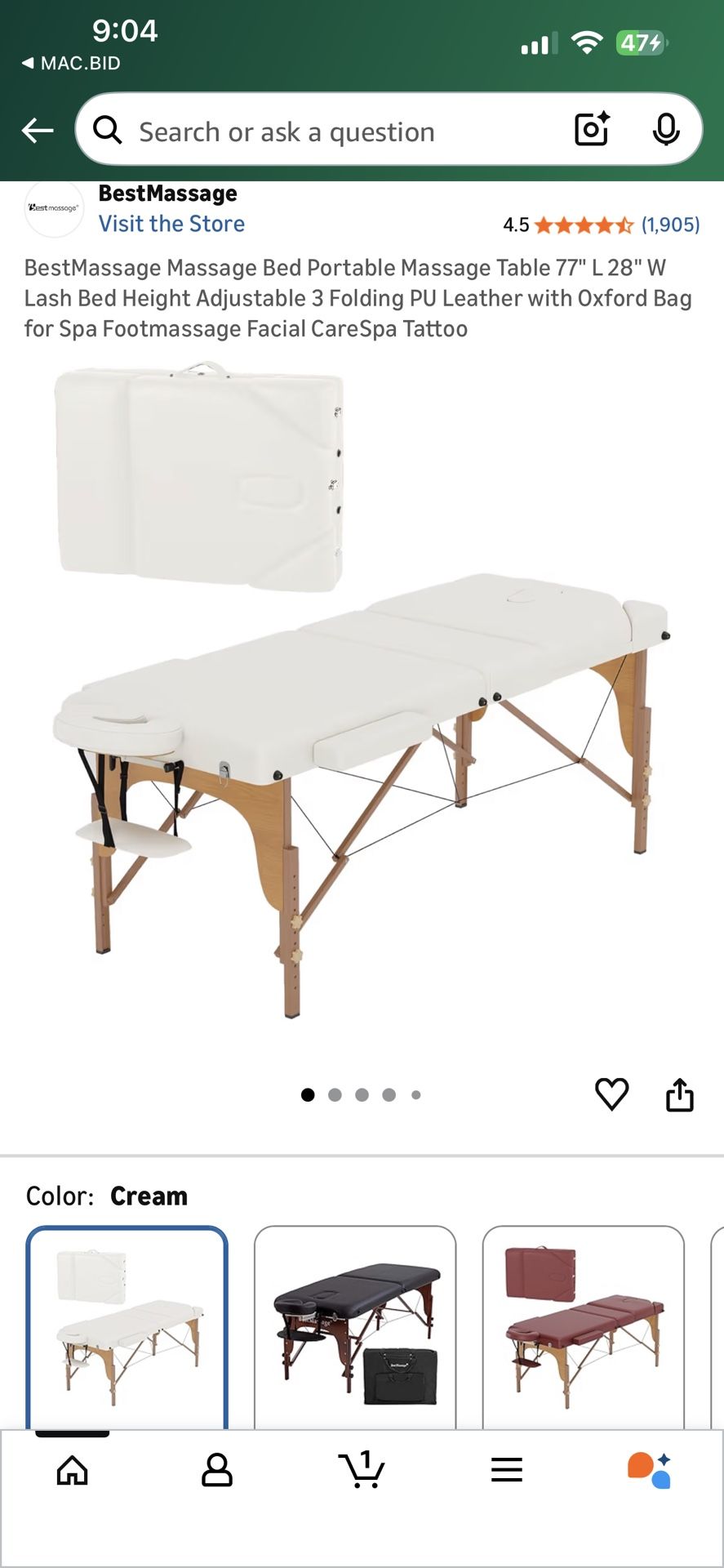Share this product listing
The height and width of the screenshot is (1568, 724).
(x=679, y=1094)
